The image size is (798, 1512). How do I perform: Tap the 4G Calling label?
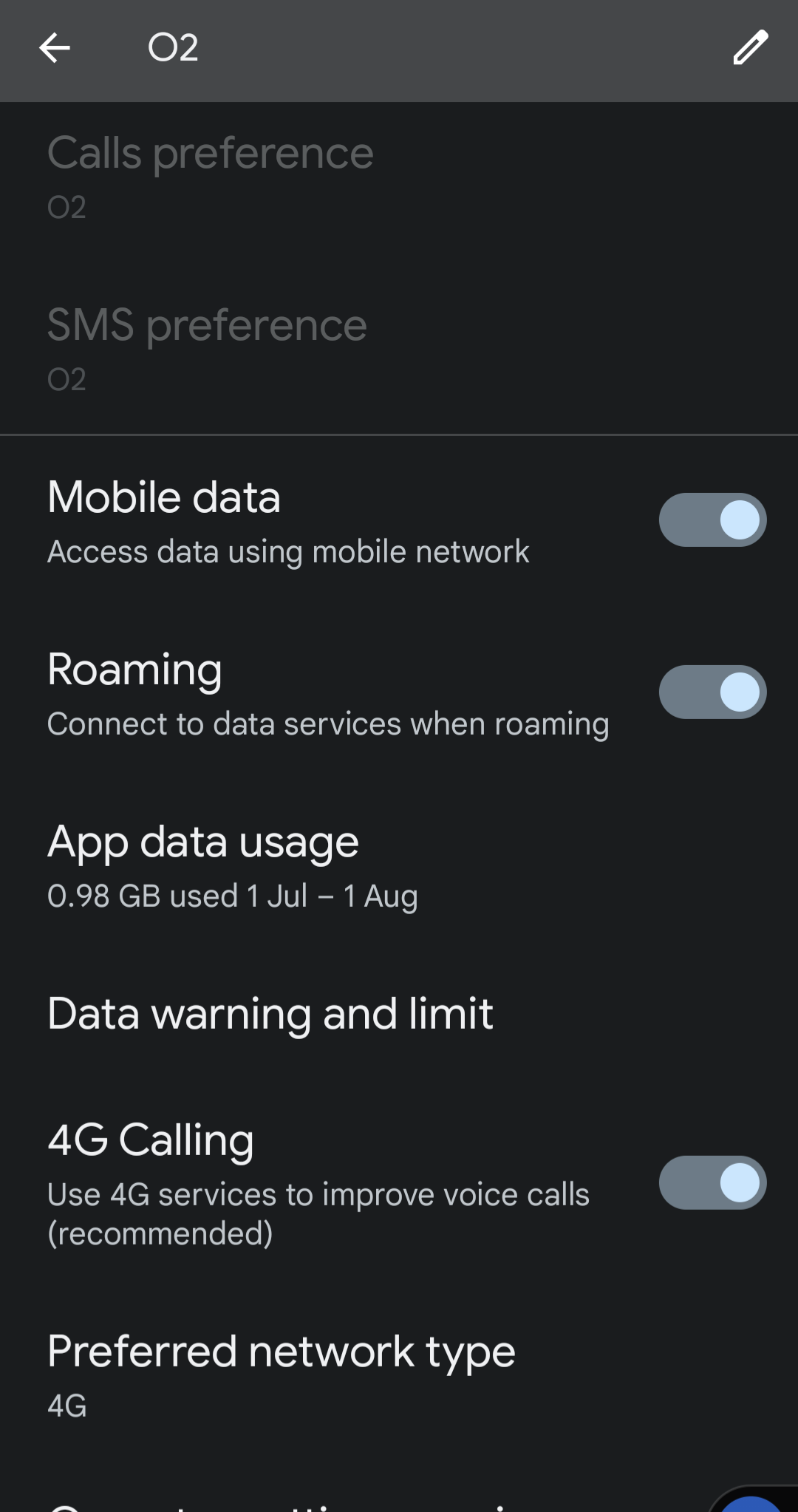(150, 1141)
